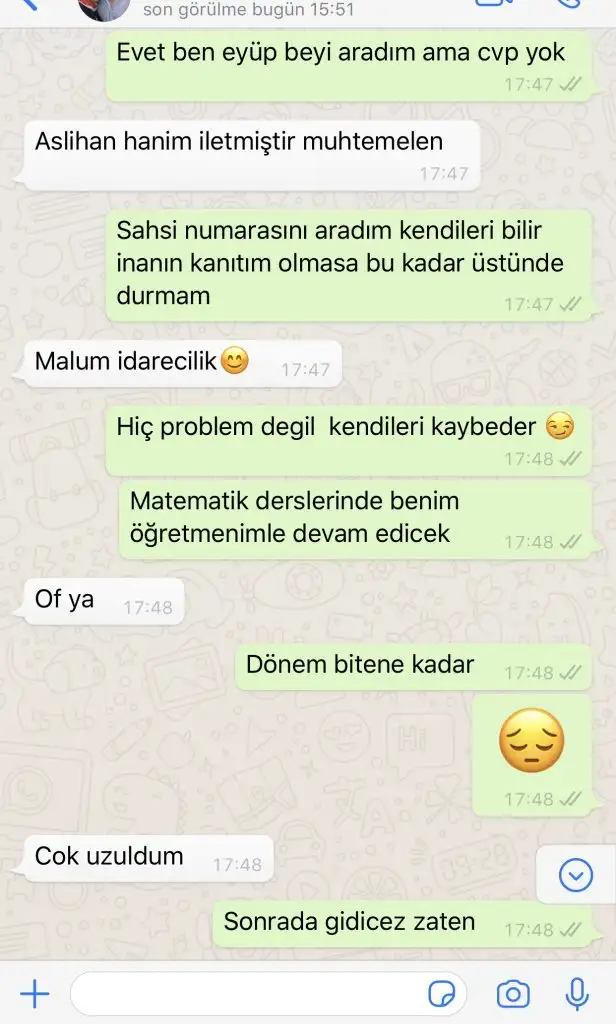
Task: Open the camera
Action: tap(513, 994)
